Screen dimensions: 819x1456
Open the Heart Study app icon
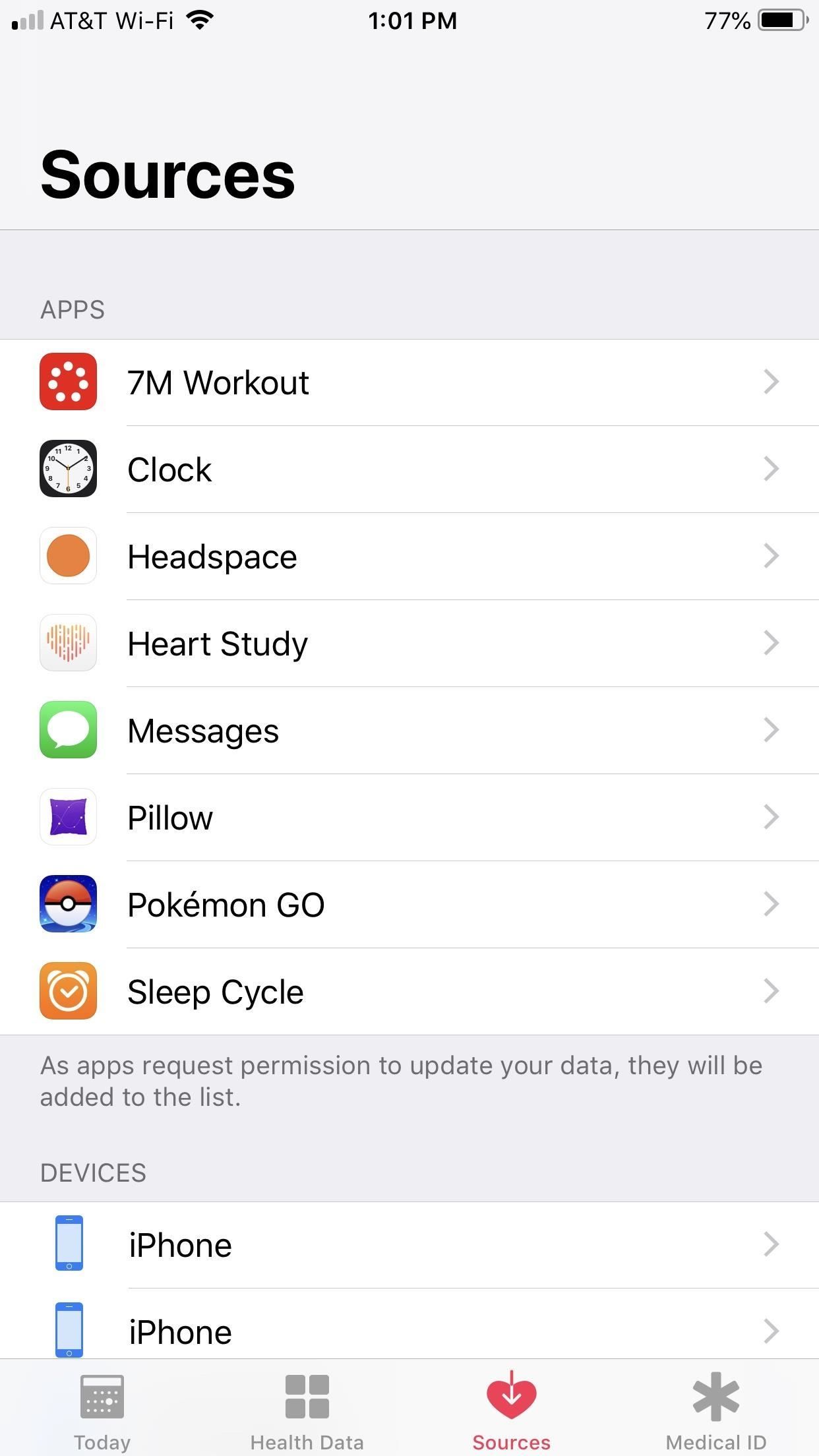tap(69, 643)
